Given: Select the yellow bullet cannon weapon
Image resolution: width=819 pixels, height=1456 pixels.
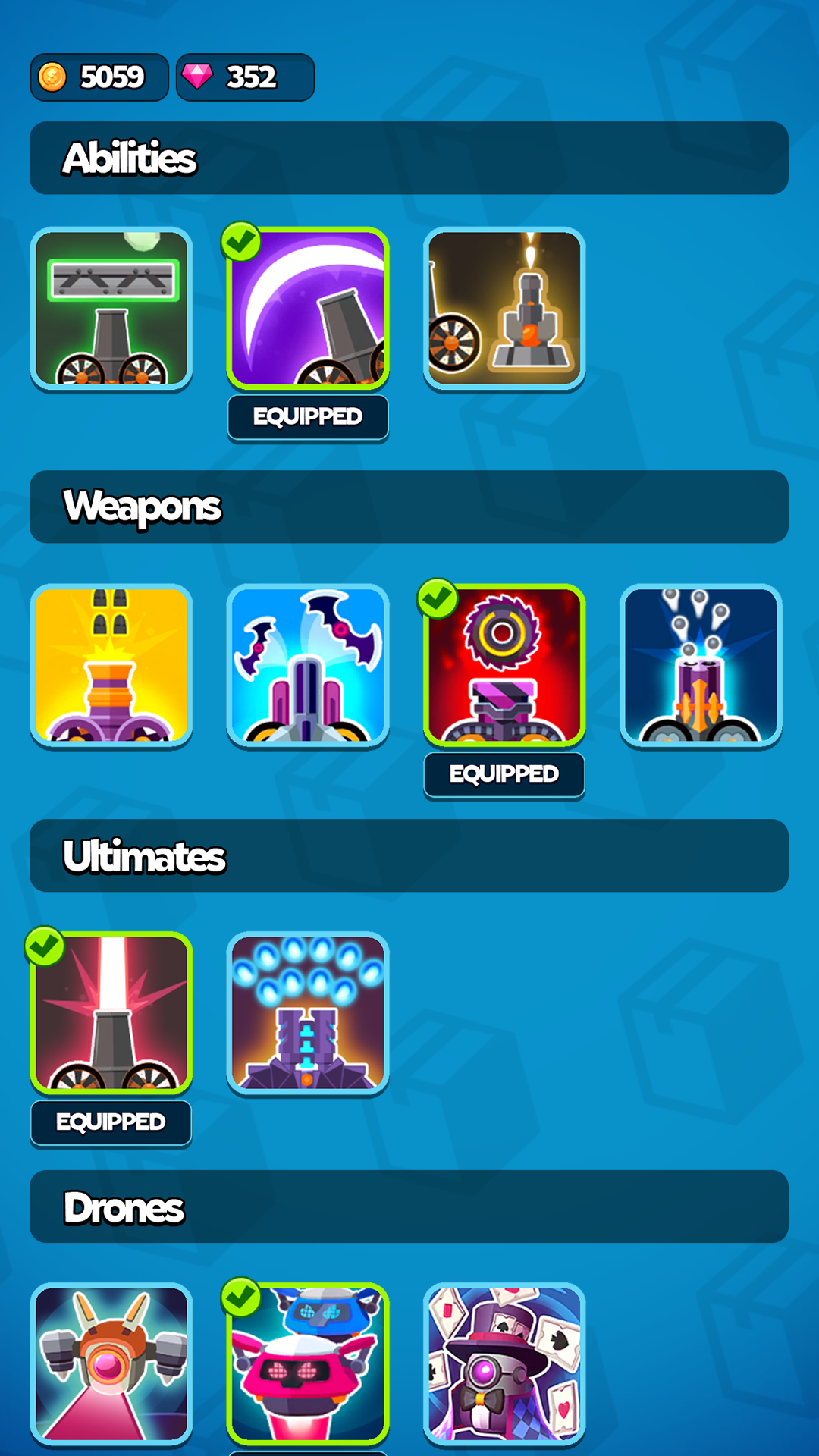Looking at the screenshot, I should click(x=111, y=666).
